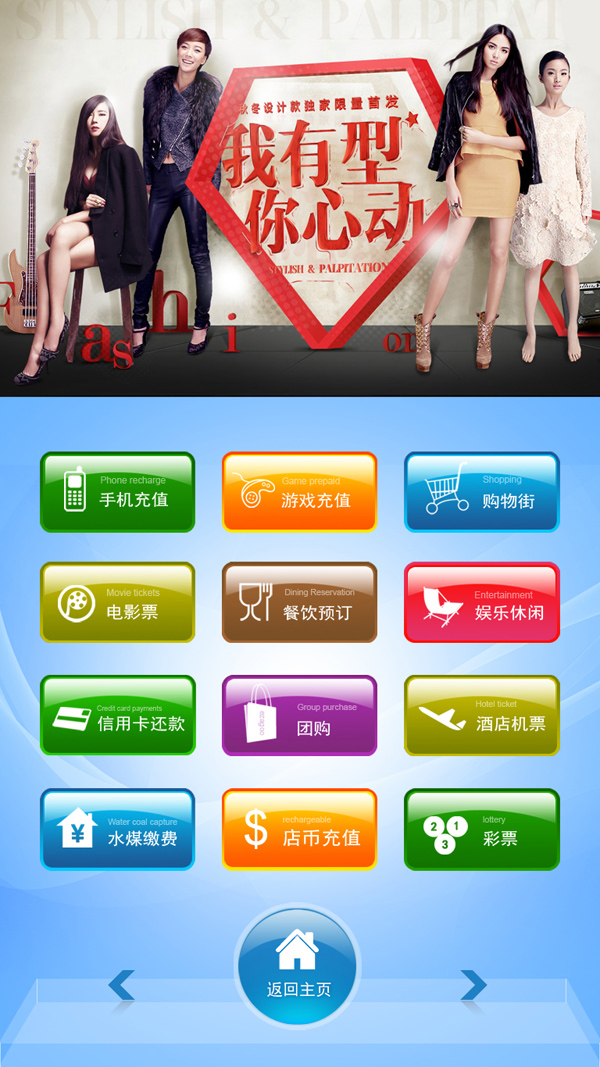This screenshot has height=1067, width=600.
Task: Open the fashion promotion banner
Action: tap(300, 198)
